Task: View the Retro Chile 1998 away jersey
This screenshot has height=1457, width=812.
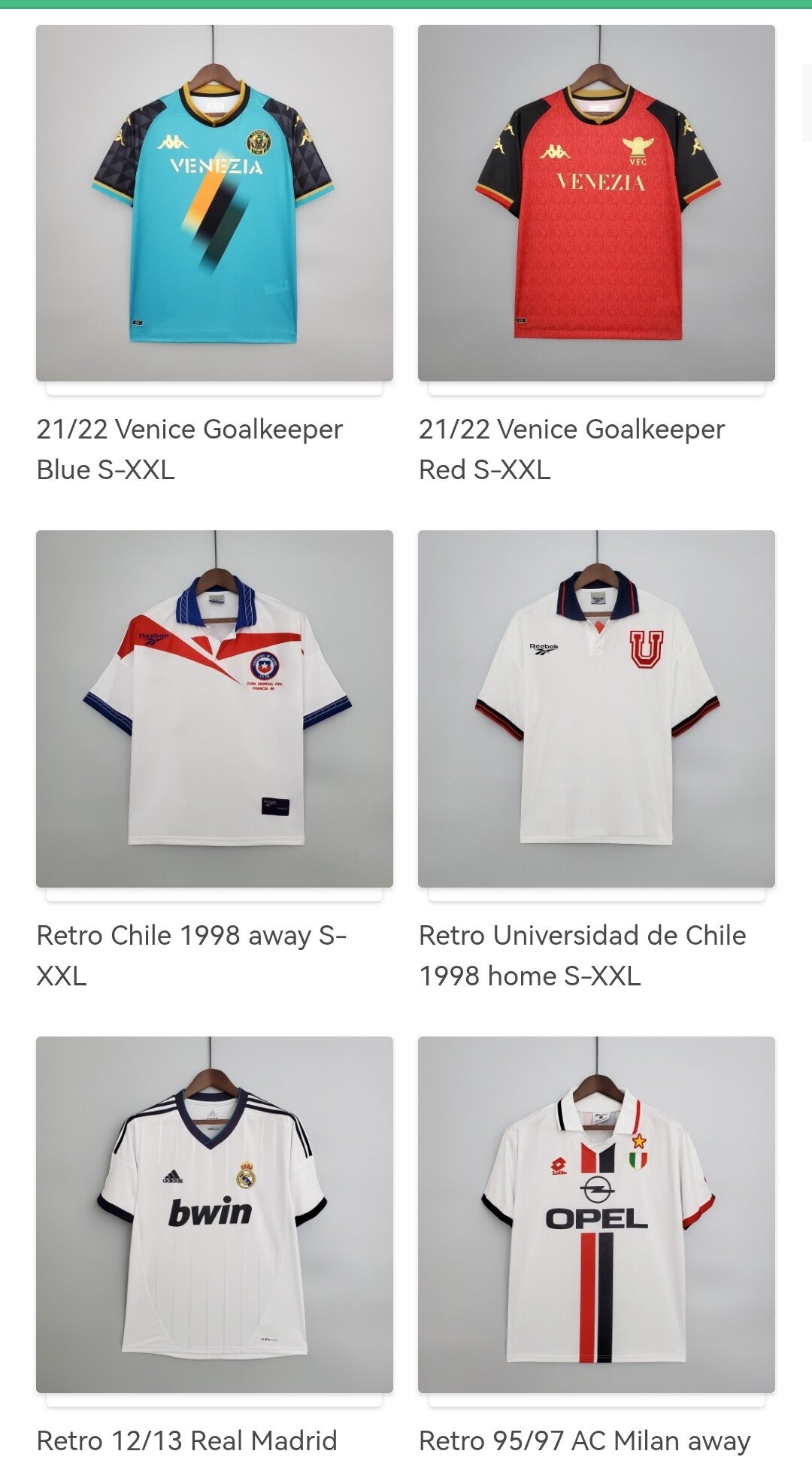Action: [x=214, y=709]
